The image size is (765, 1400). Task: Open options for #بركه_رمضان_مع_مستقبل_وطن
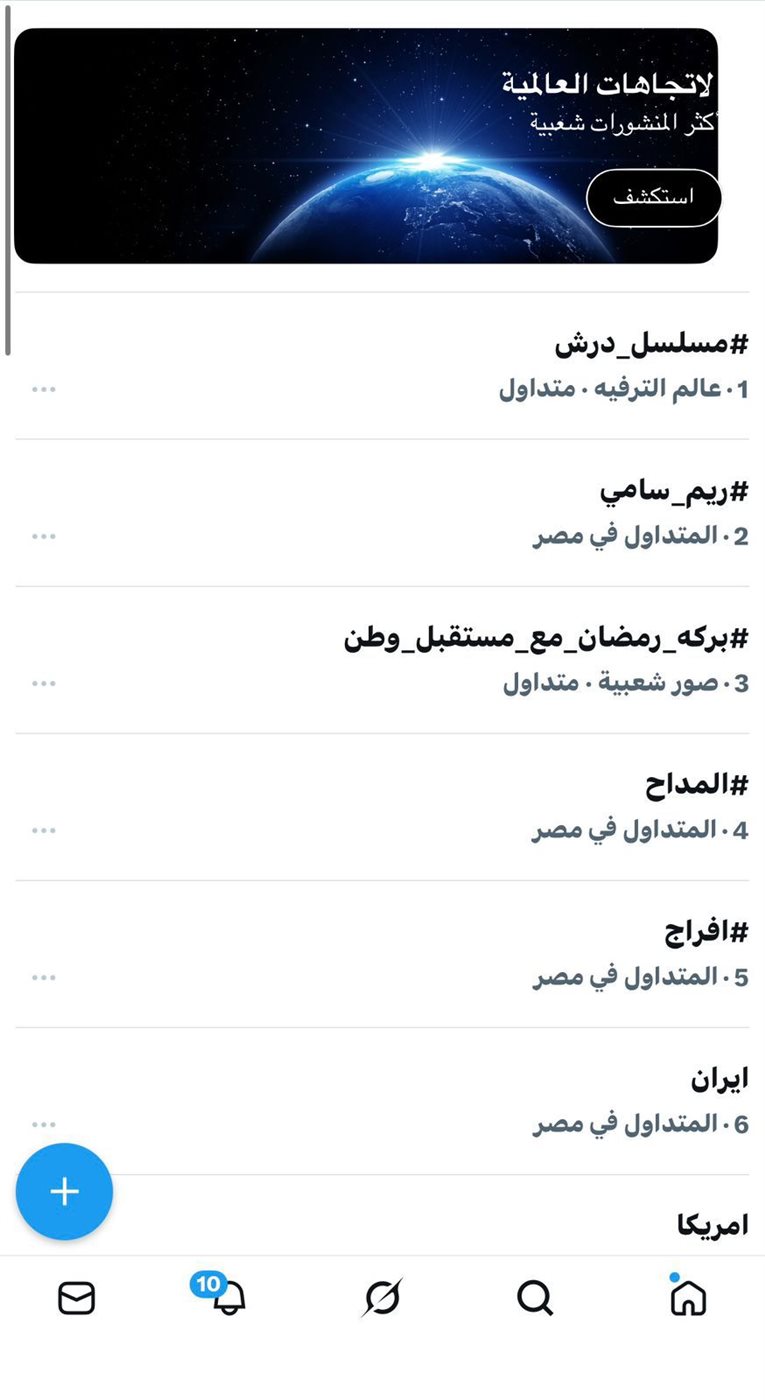pos(43,683)
